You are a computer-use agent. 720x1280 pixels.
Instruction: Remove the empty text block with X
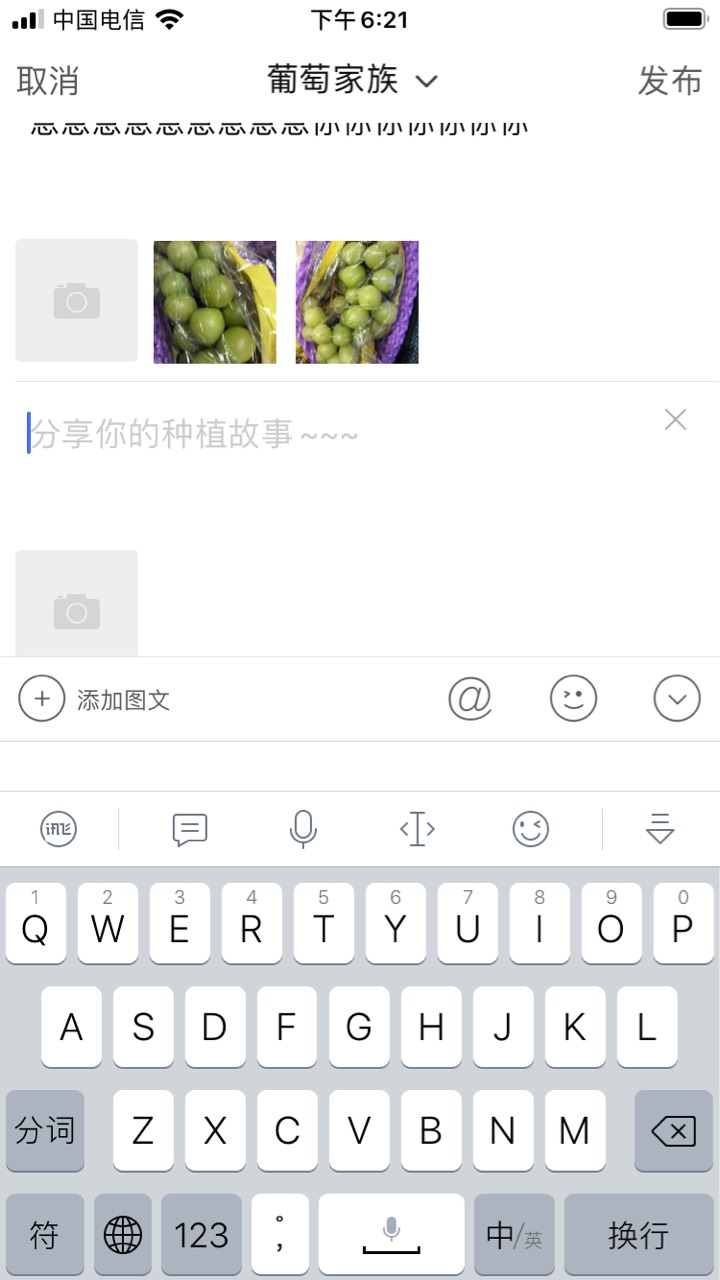click(x=675, y=420)
